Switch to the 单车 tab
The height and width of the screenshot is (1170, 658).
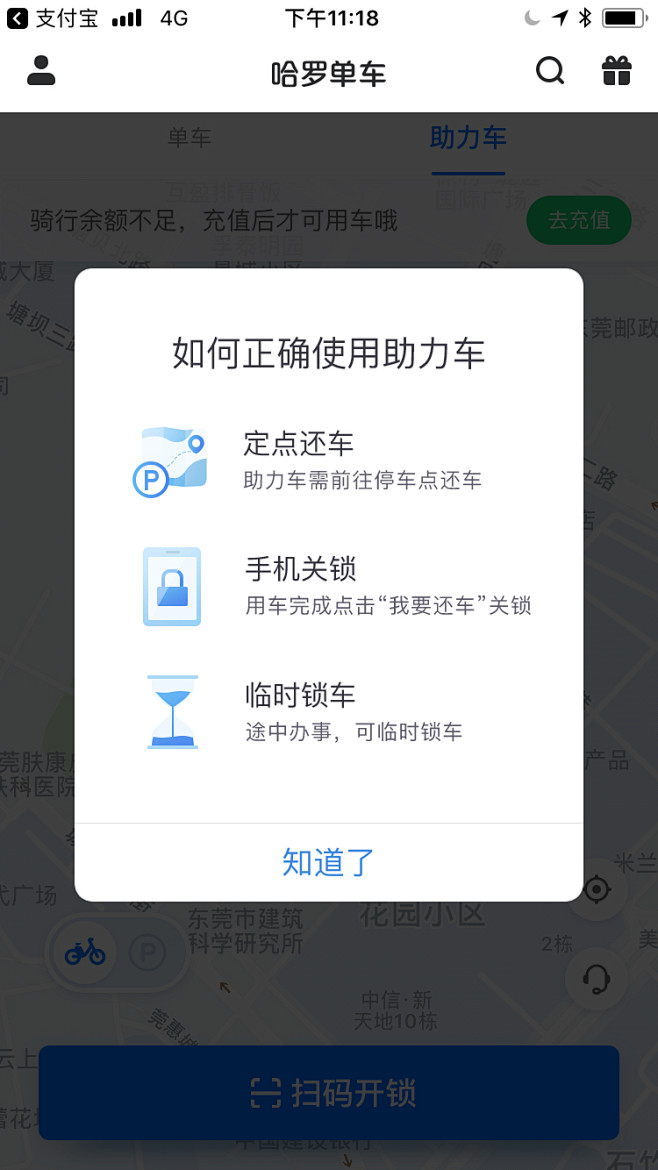coord(189,138)
